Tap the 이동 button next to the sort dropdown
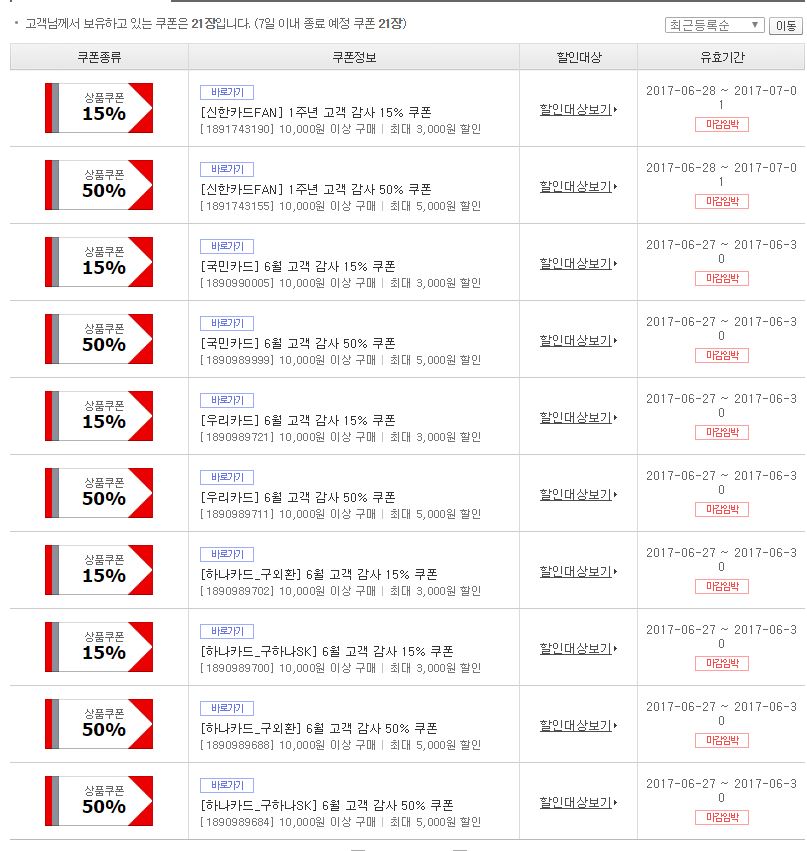Image resolution: width=807 pixels, height=851 pixels. [x=786, y=25]
